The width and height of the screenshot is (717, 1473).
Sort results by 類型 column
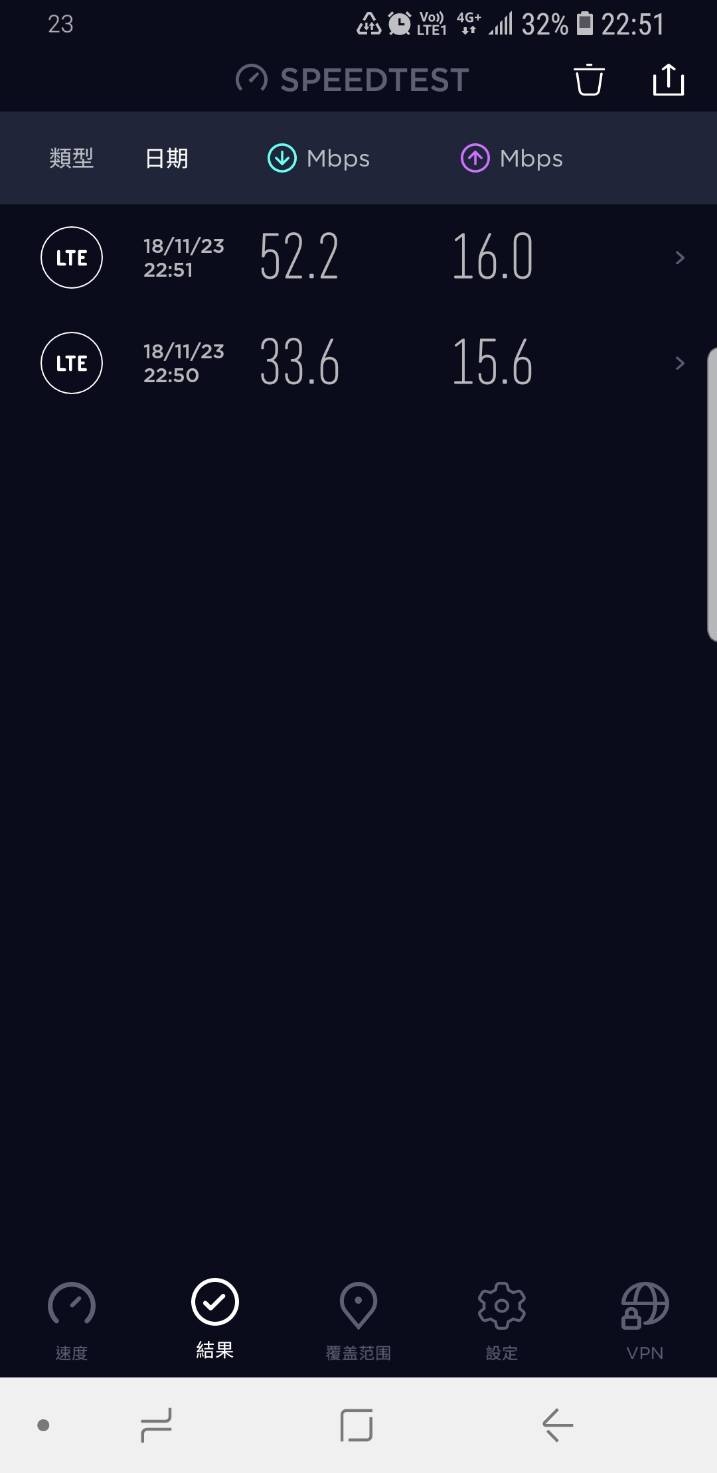(72, 158)
